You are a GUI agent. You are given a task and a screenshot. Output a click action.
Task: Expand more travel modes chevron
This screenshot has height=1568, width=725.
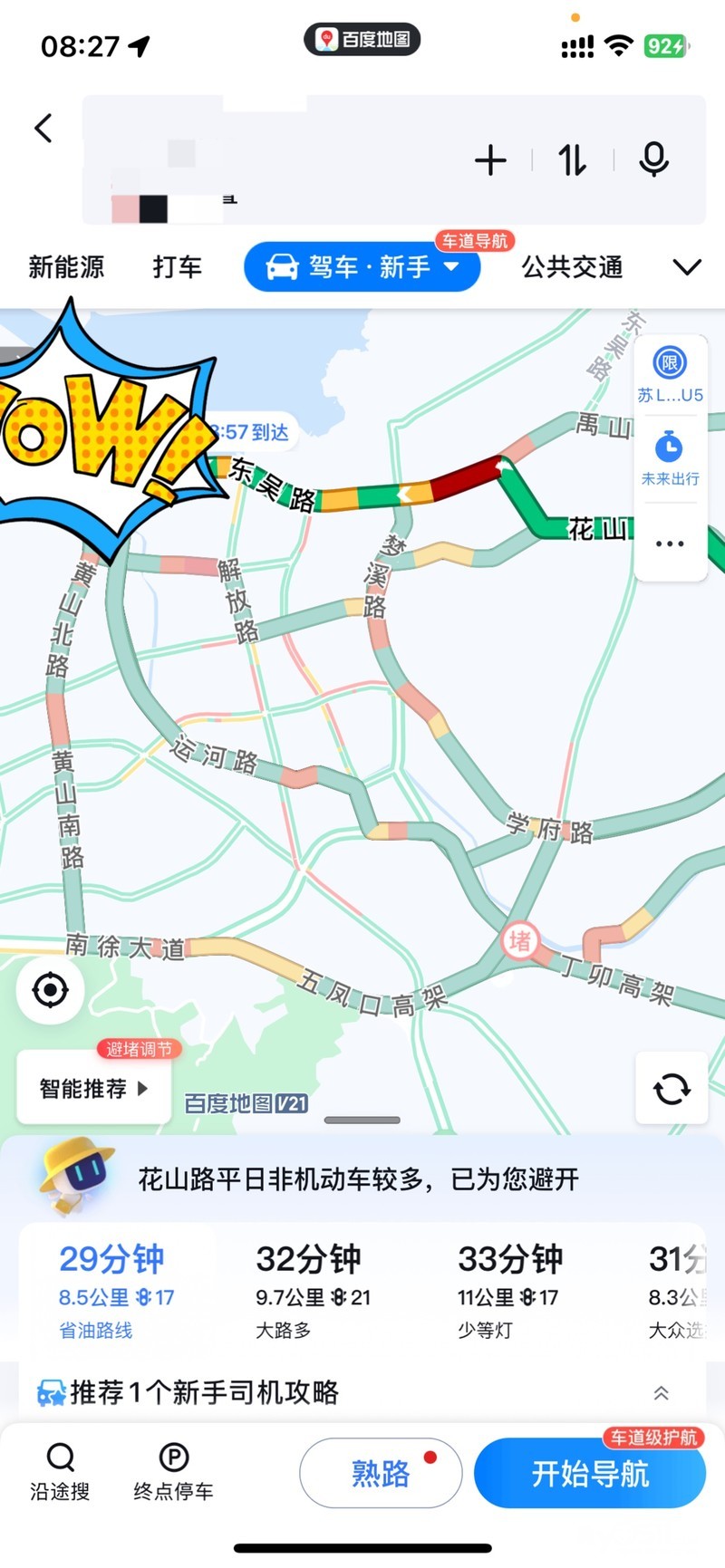pos(687,267)
